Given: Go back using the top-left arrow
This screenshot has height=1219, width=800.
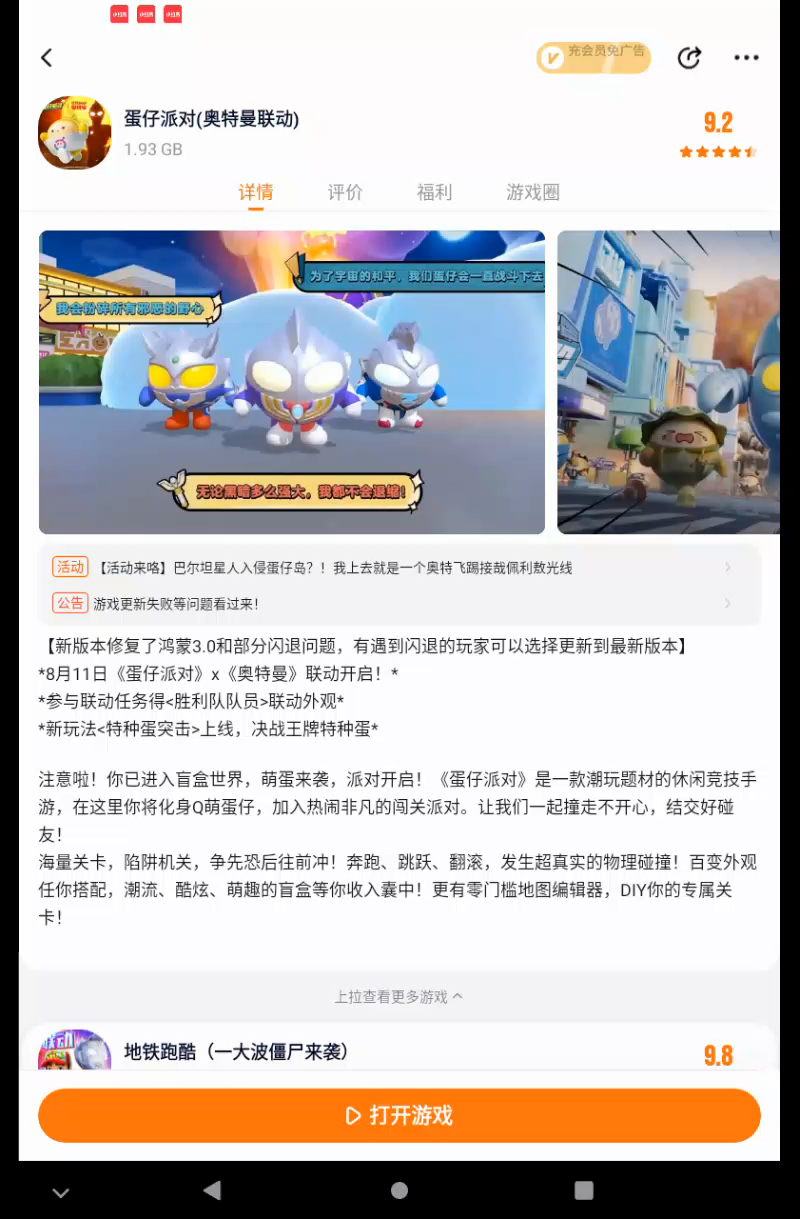Looking at the screenshot, I should 46,58.
